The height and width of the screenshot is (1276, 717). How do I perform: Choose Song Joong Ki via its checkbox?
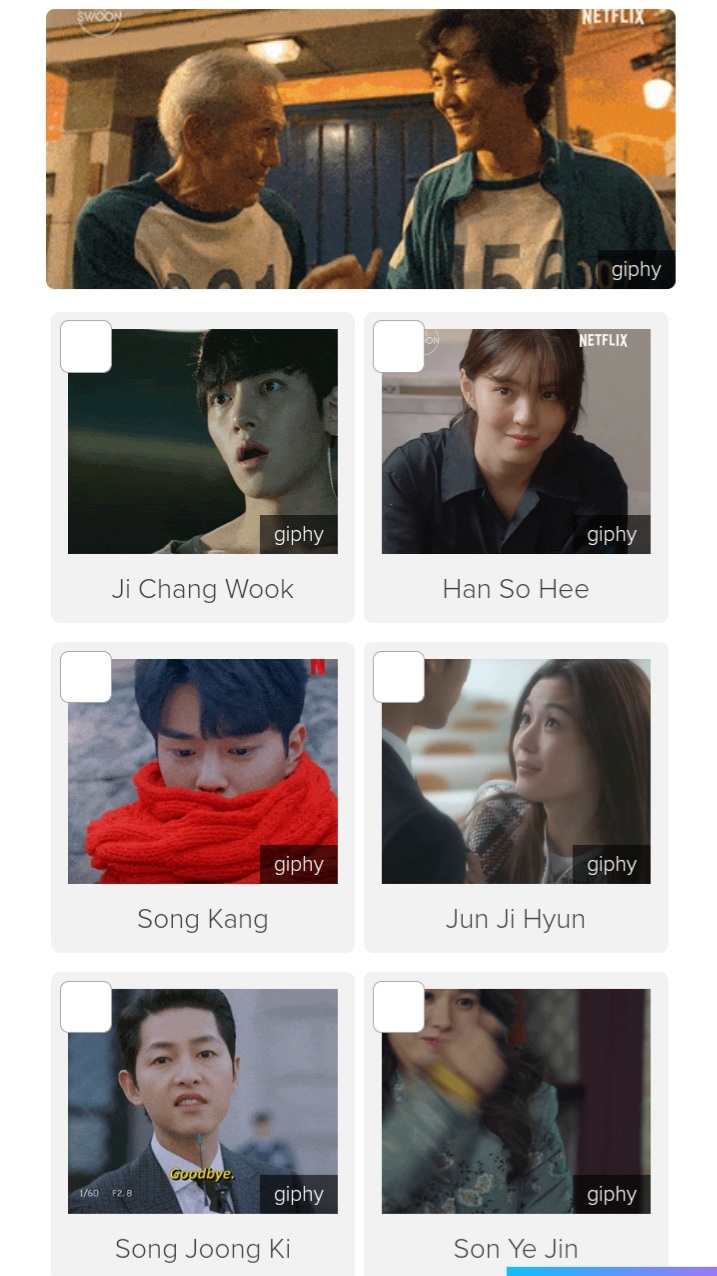(x=86, y=1007)
